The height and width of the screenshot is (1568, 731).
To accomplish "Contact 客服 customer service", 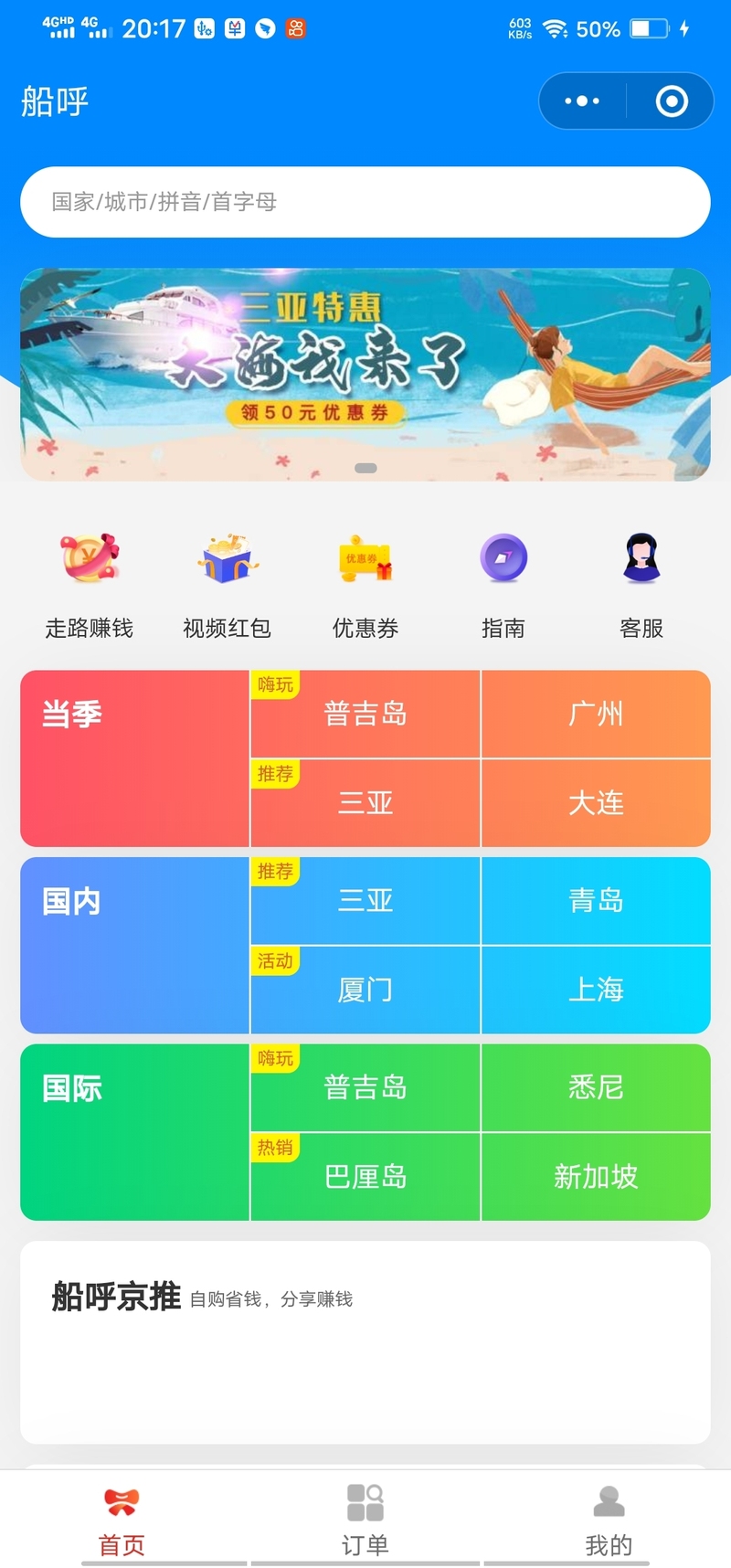I will (x=641, y=585).
